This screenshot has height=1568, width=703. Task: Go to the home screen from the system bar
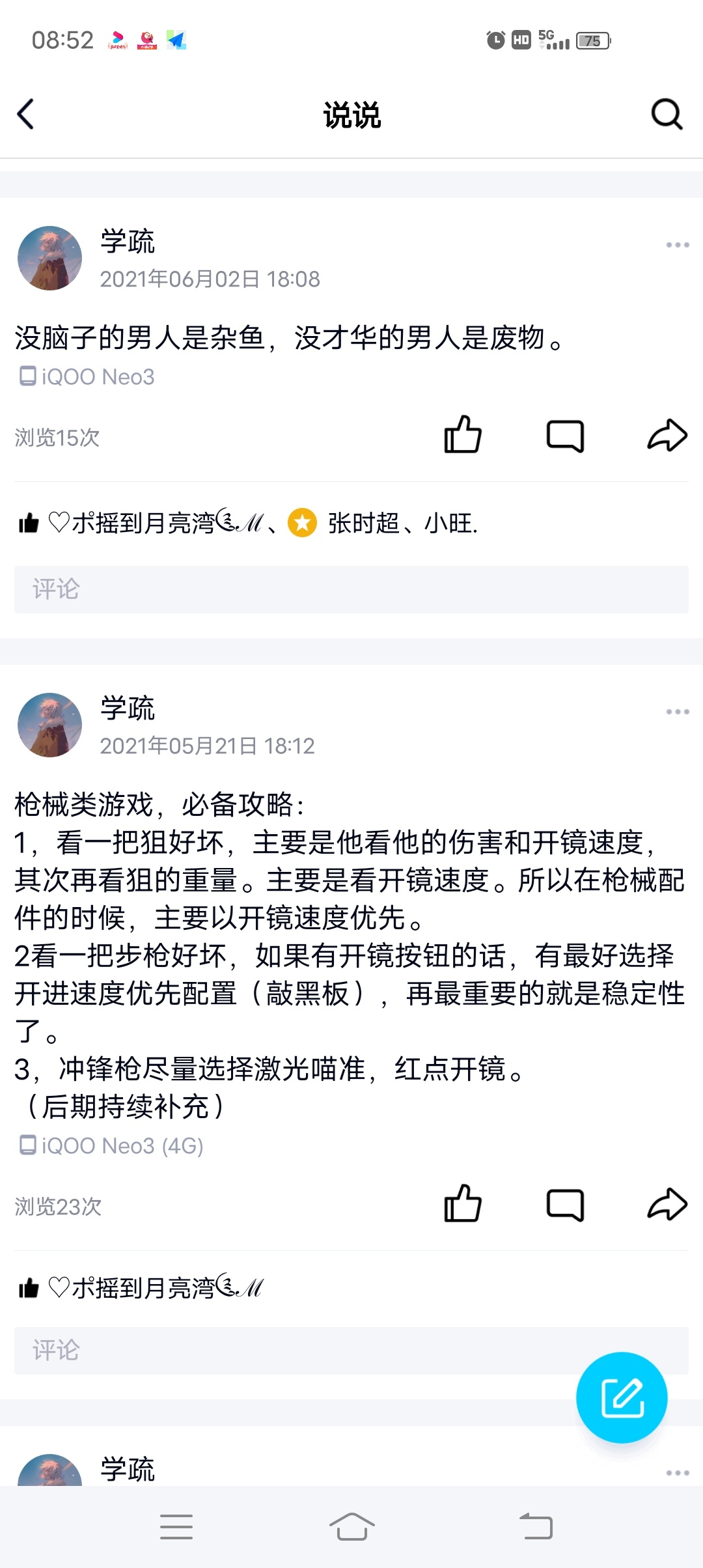point(351,1526)
